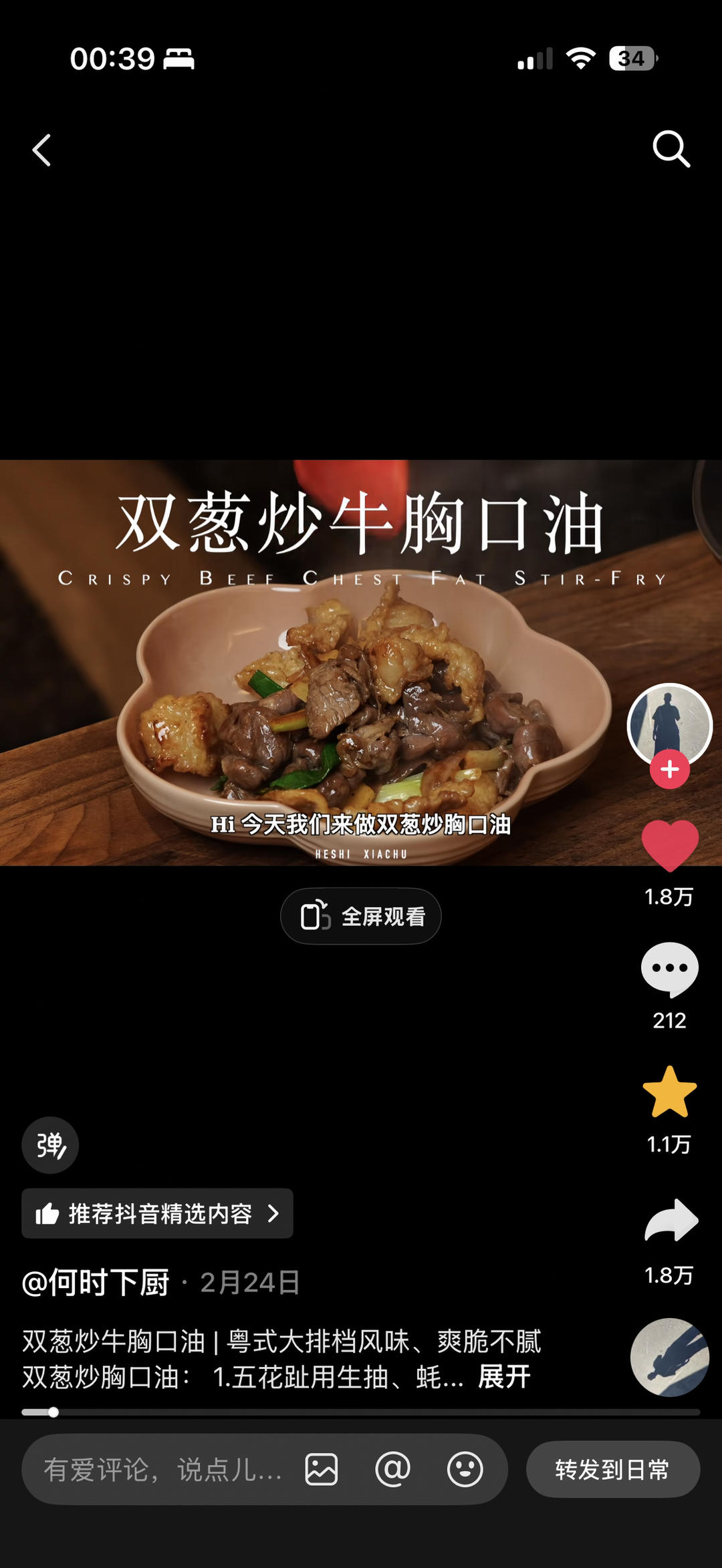
Task: Mention someone with the @ icon
Action: pyautogui.click(x=393, y=1470)
